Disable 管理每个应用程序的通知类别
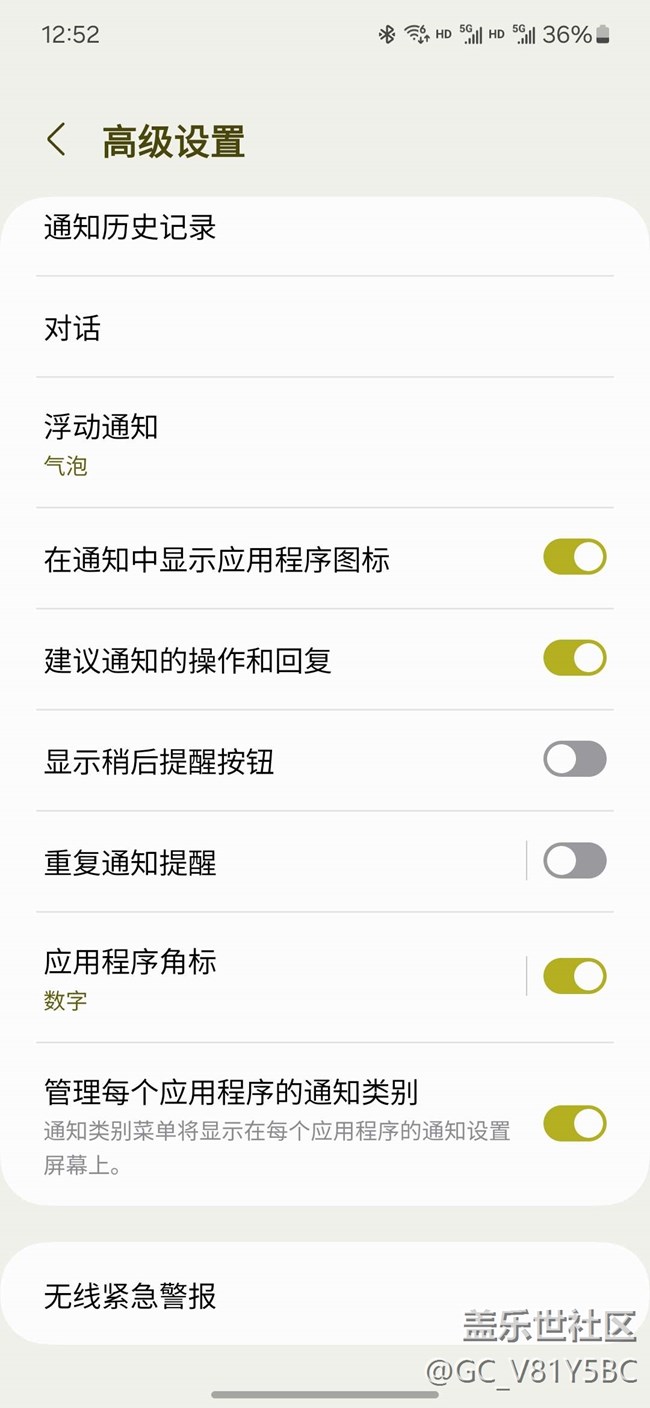This screenshot has width=650, height=1408. pos(574,1123)
